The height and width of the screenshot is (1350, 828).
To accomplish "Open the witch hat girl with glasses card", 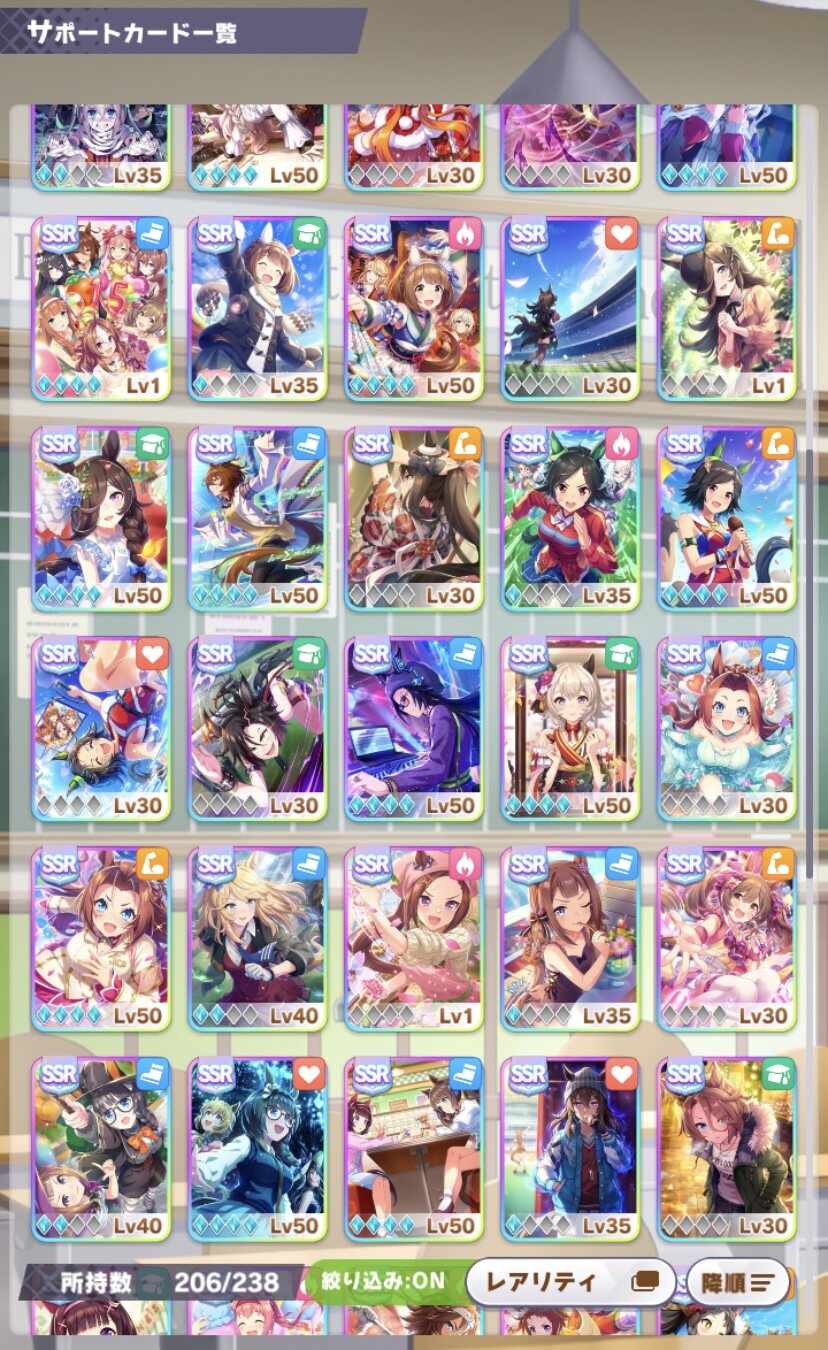I will point(101,1149).
